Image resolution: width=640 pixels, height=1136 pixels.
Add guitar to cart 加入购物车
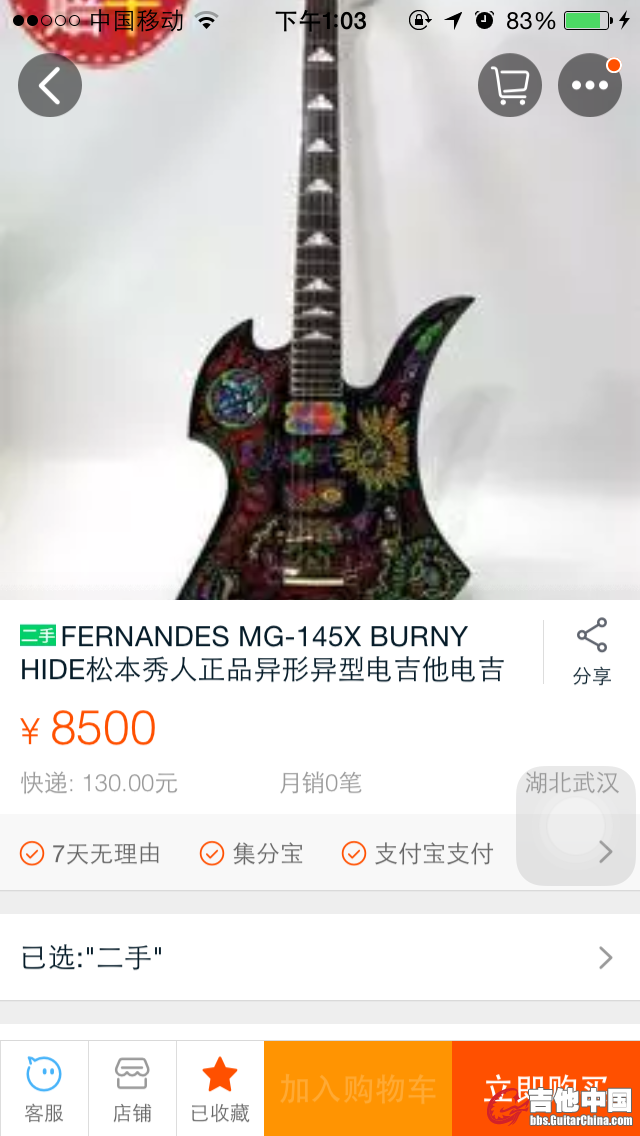click(358, 1088)
